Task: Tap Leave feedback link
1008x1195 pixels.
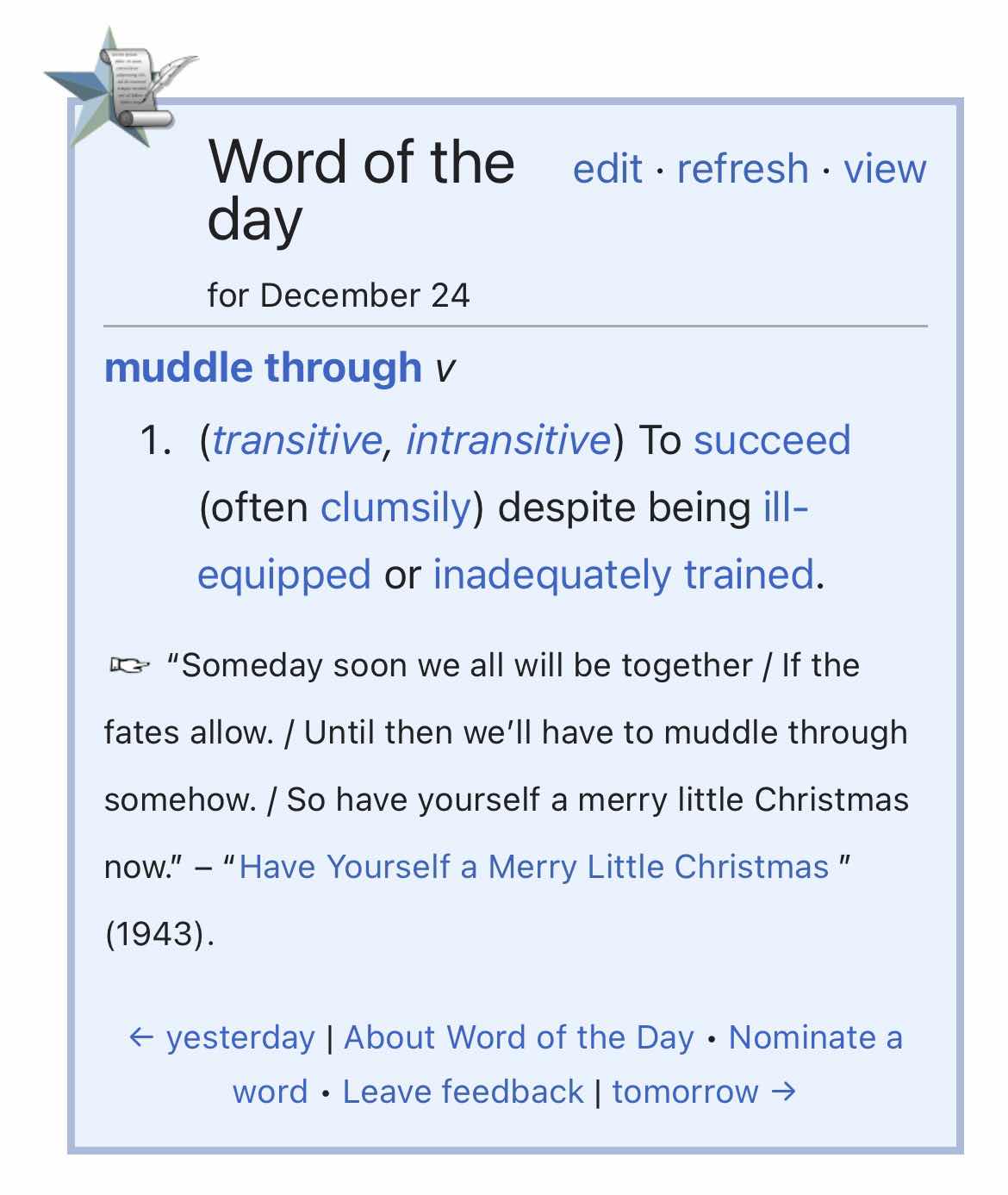Action: click(x=463, y=1092)
